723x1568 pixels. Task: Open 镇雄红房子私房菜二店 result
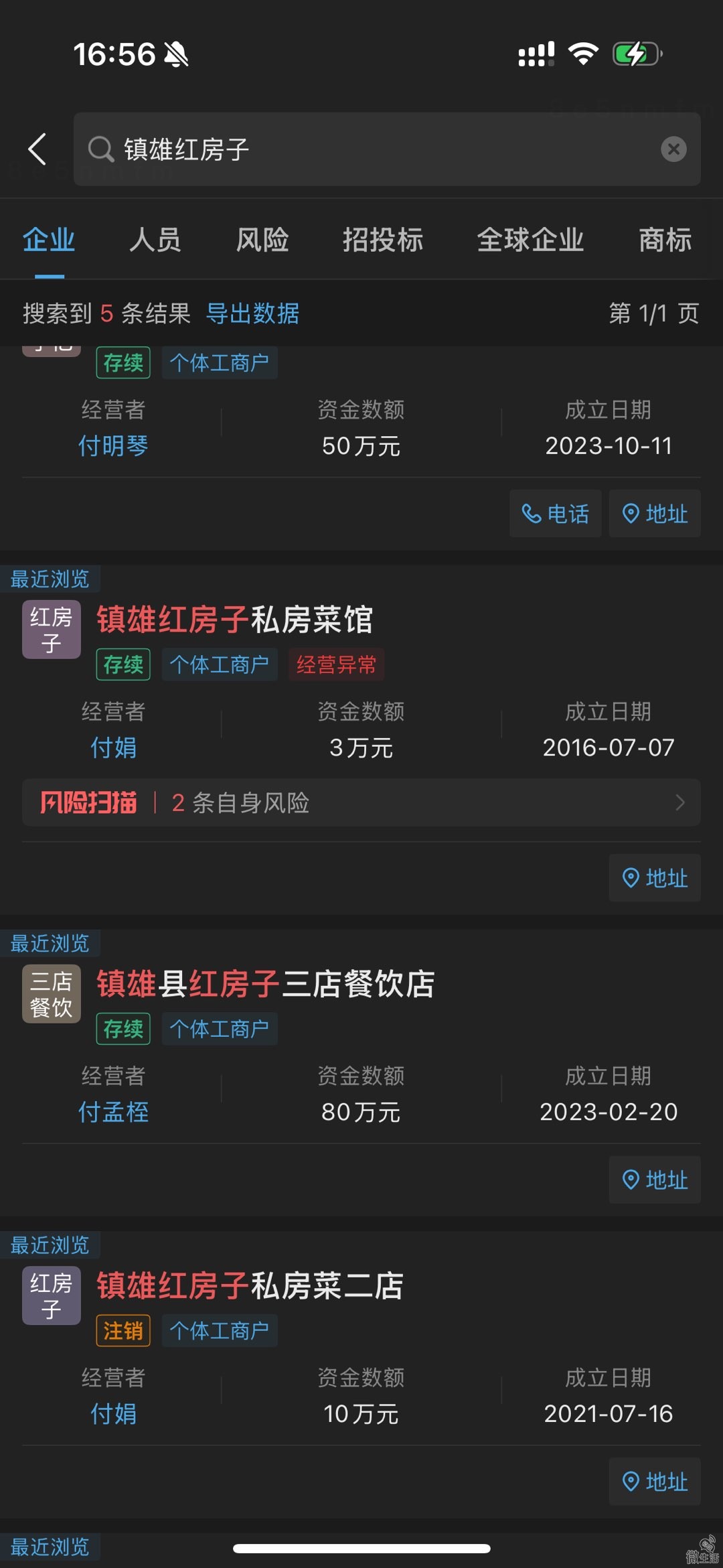click(250, 1286)
